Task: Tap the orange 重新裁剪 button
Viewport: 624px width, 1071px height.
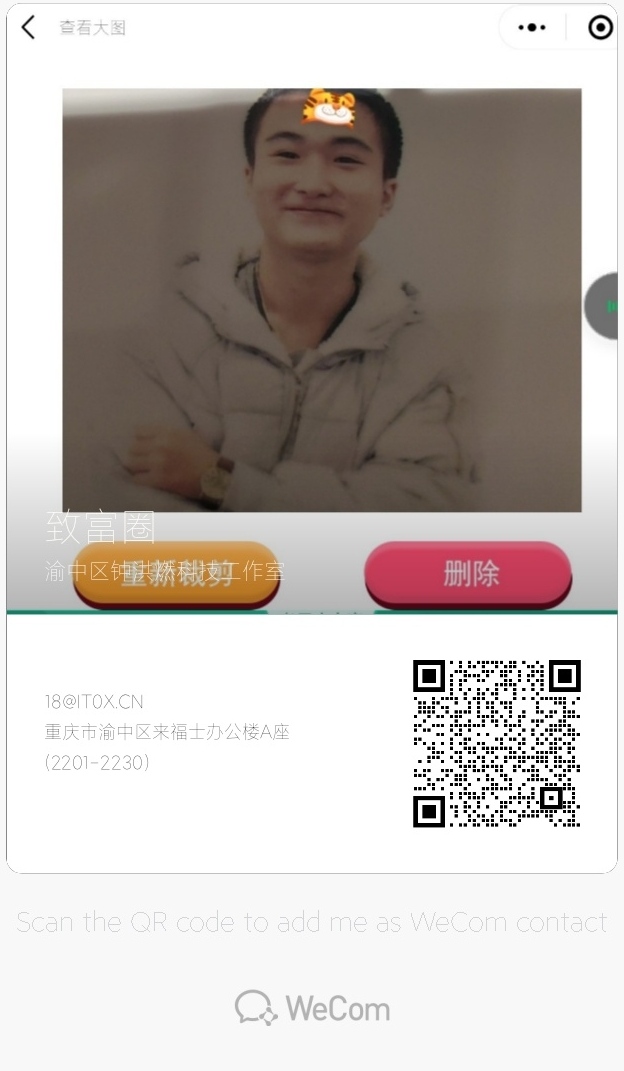Action: [176, 574]
